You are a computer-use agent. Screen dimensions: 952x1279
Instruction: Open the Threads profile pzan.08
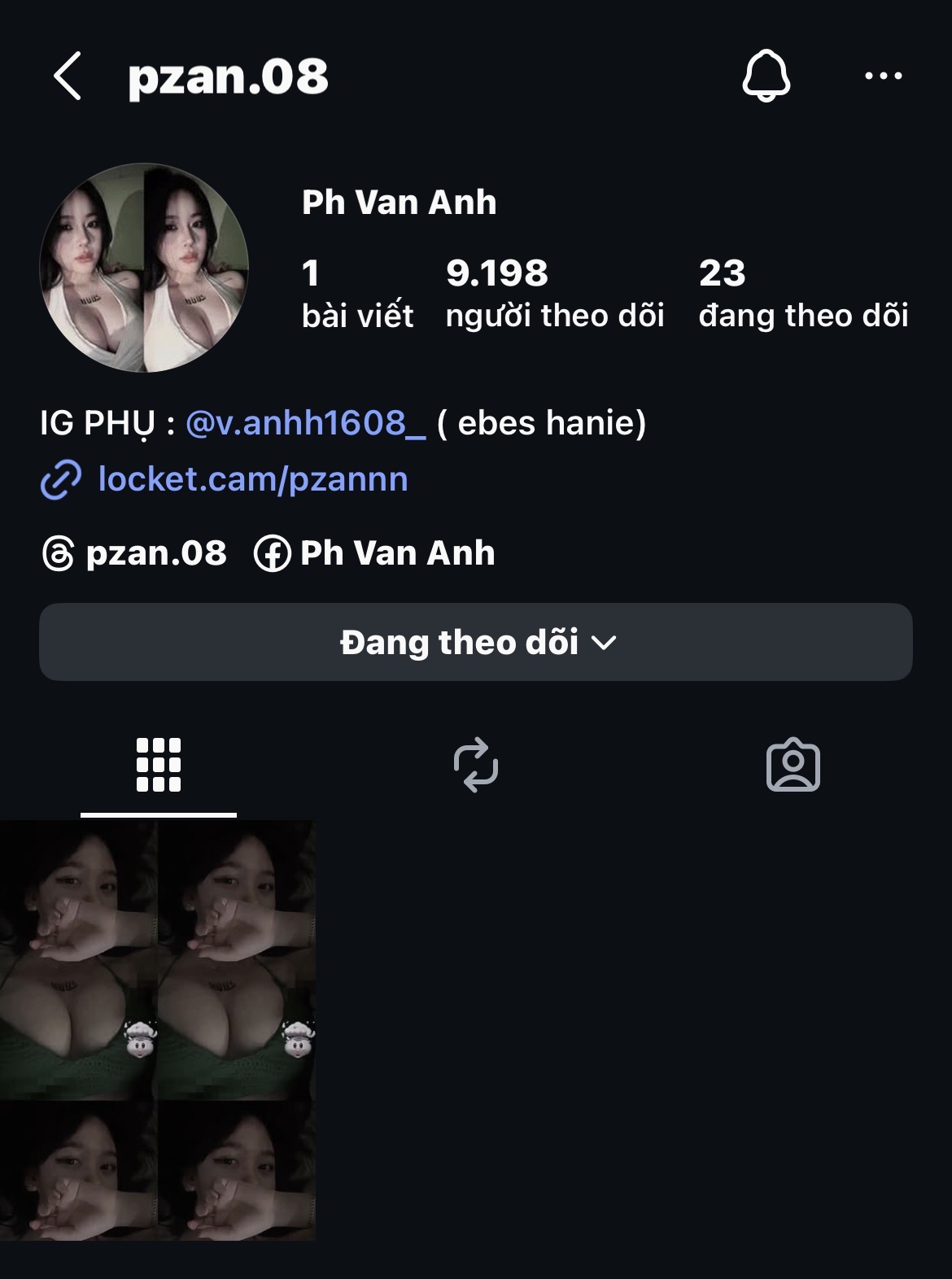click(x=135, y=554)
